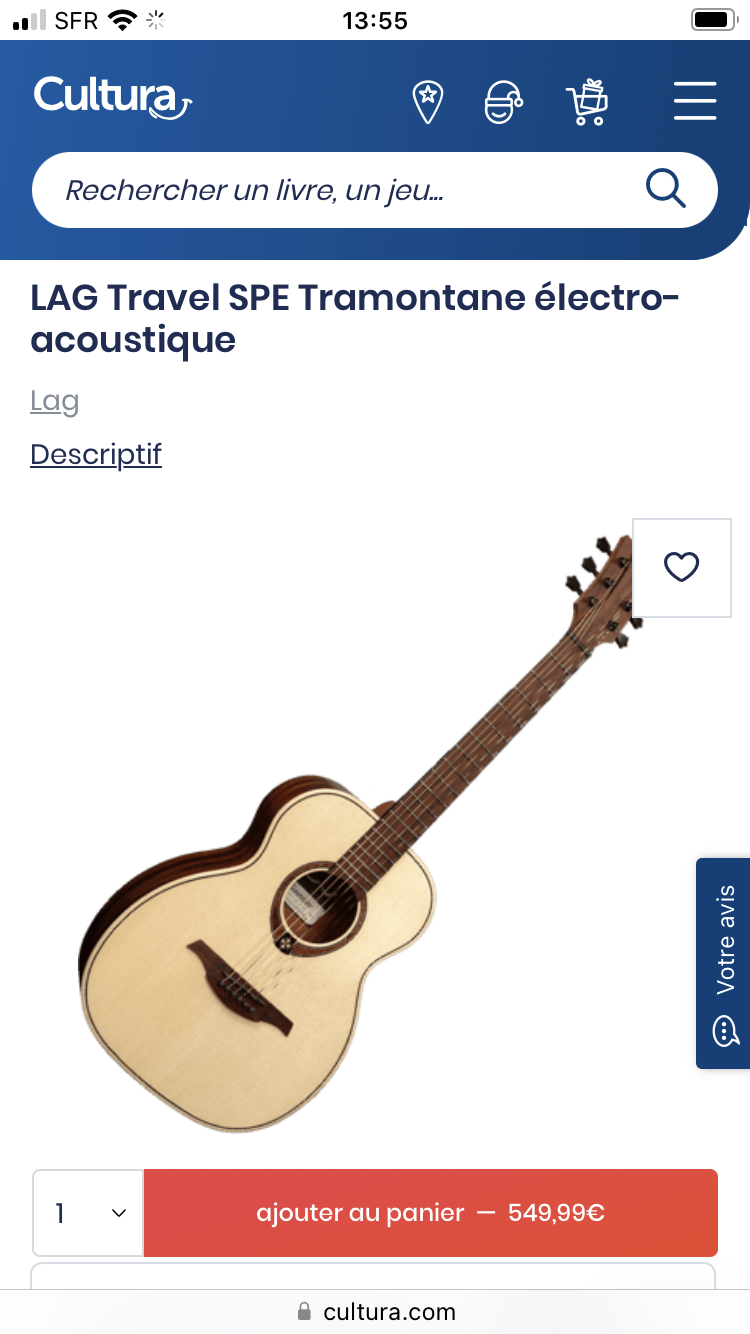Add the guitar to wishlist with heart
This screenshot has height=1334, width=750.
point(682,567)
